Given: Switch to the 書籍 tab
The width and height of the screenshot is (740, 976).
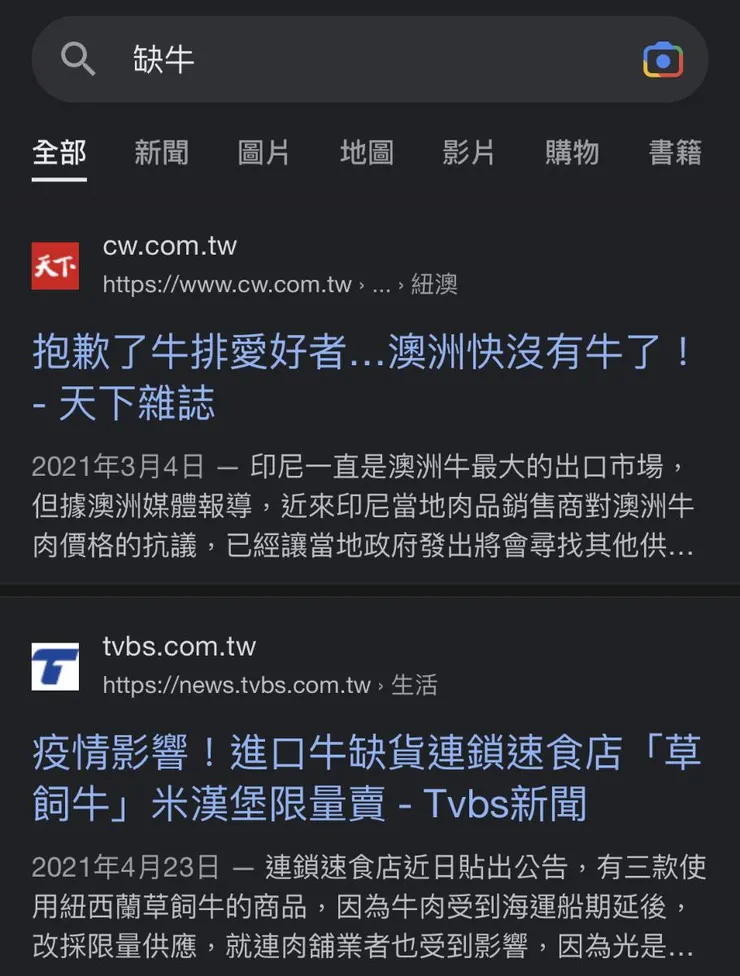Looking at the screenshot, I should [x=675, y=152].
